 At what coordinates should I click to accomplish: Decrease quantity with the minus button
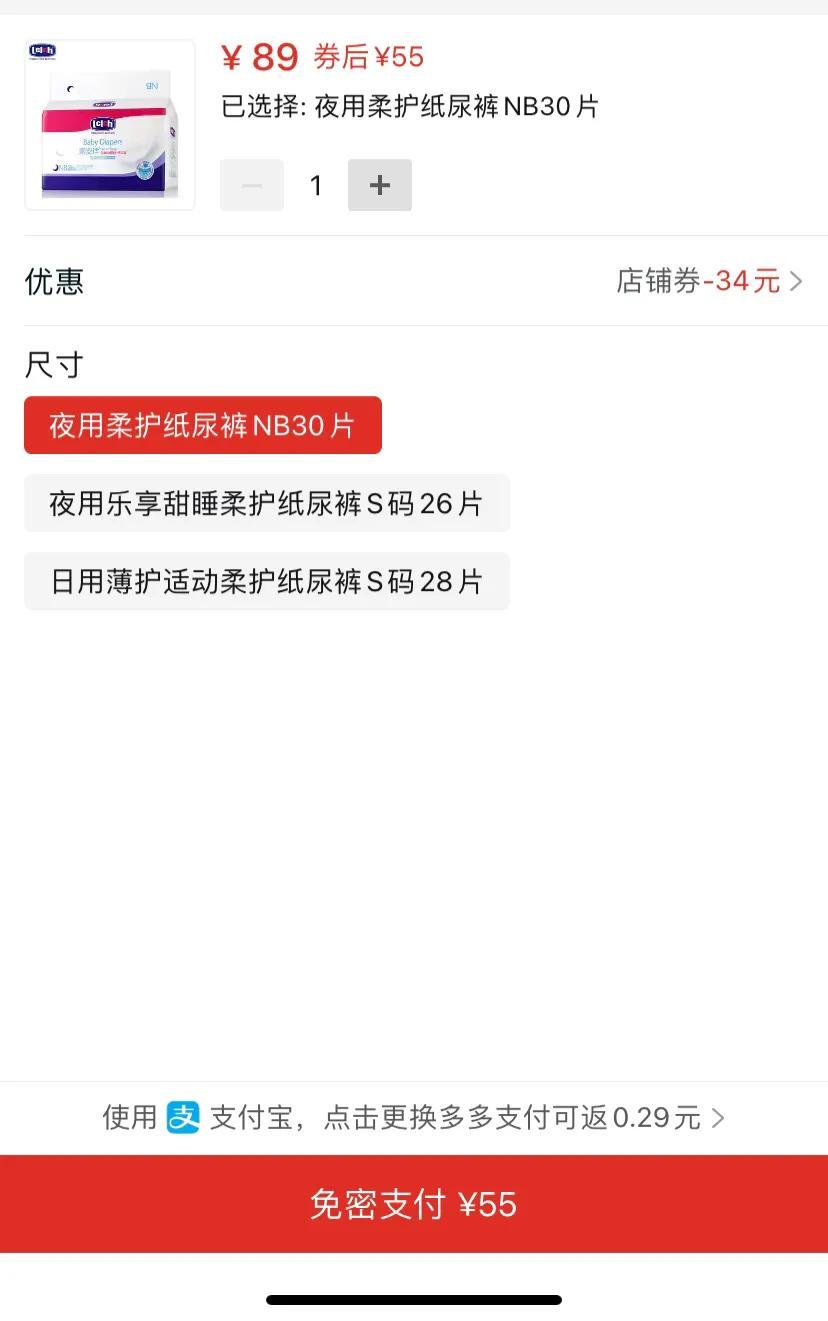tap(252, 185)
